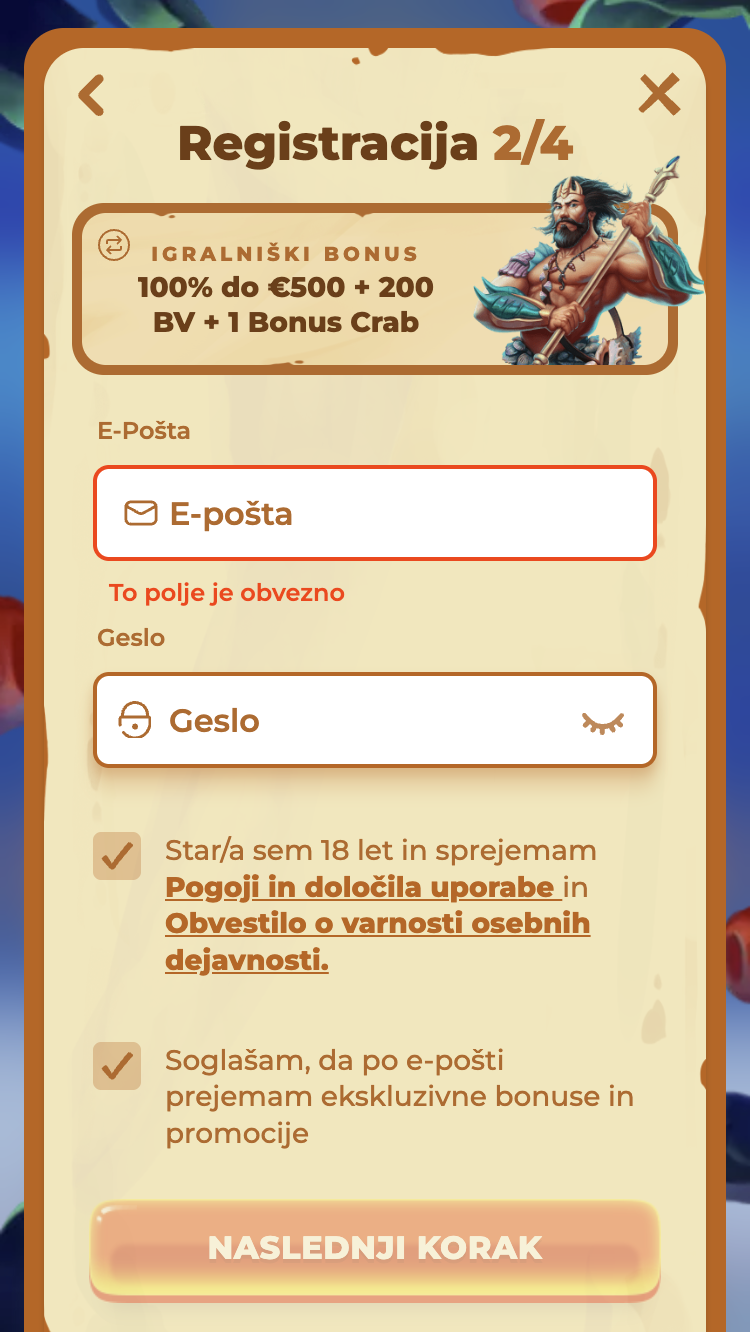
Task: Uncheck the 18 let age confirmation checkbox
Action: pos(117,856)
